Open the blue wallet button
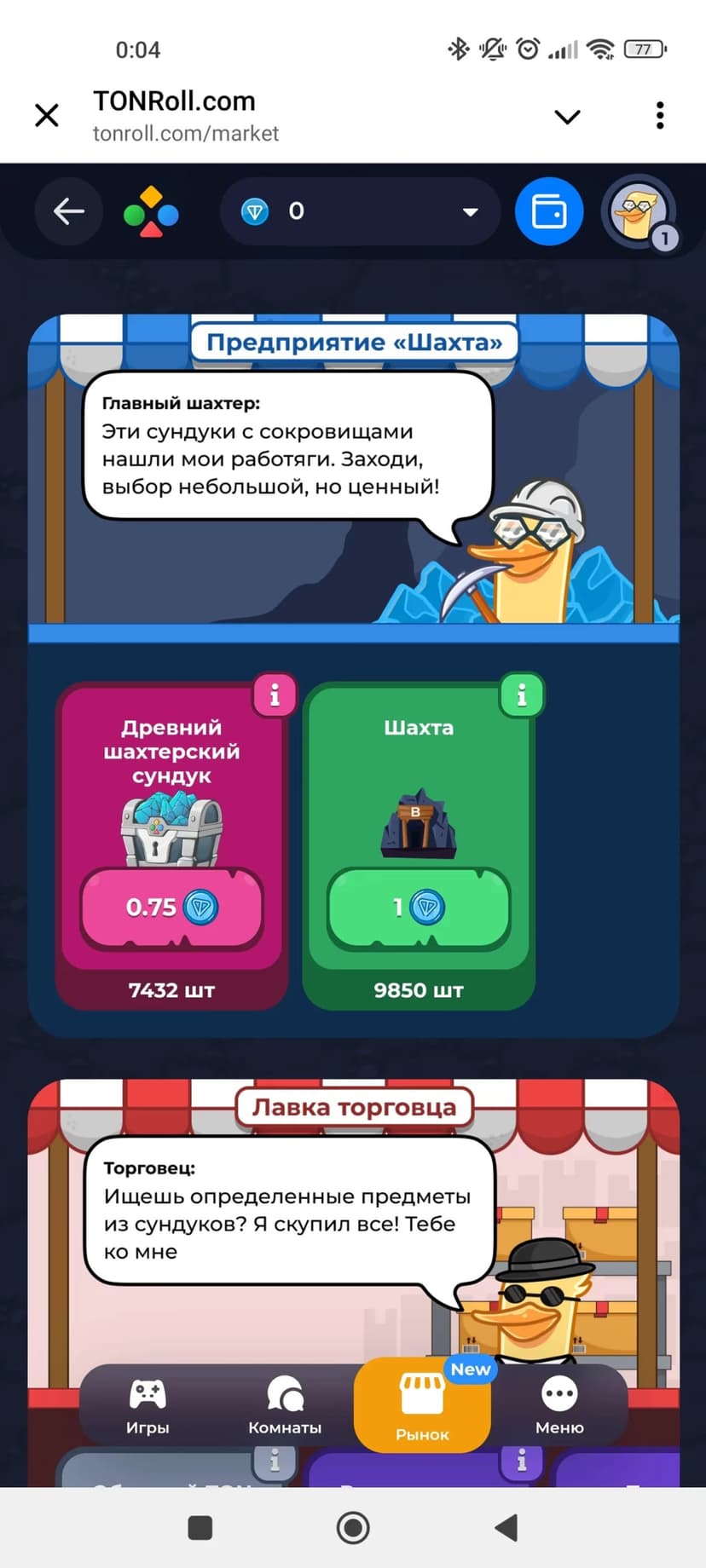This screenshot has height=1568, width=706. (549, 211)
